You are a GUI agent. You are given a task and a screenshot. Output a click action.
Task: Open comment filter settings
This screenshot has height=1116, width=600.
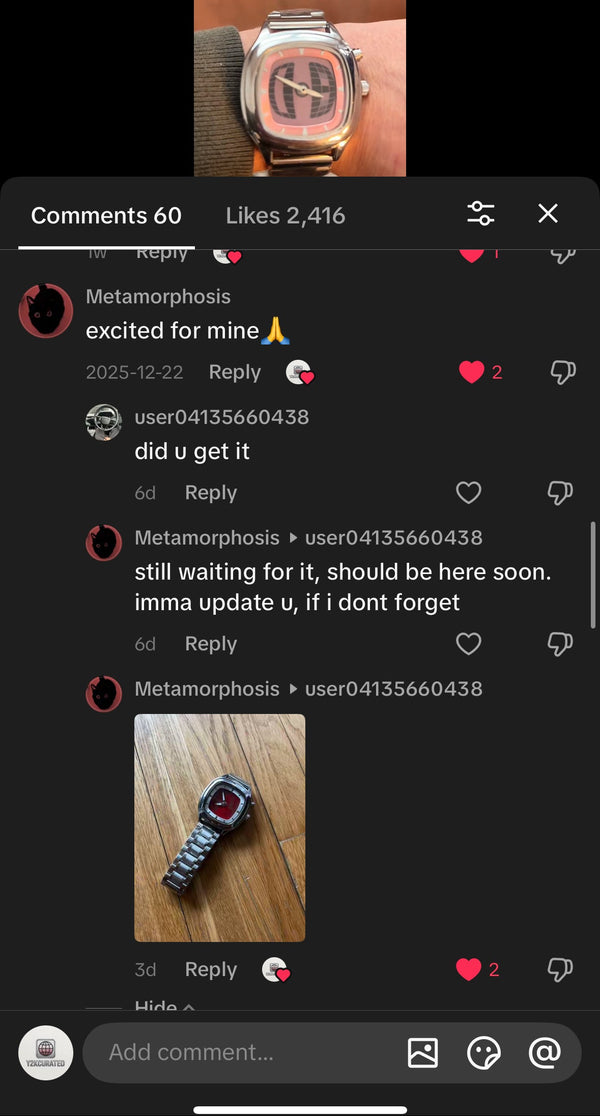pos(481,213)
